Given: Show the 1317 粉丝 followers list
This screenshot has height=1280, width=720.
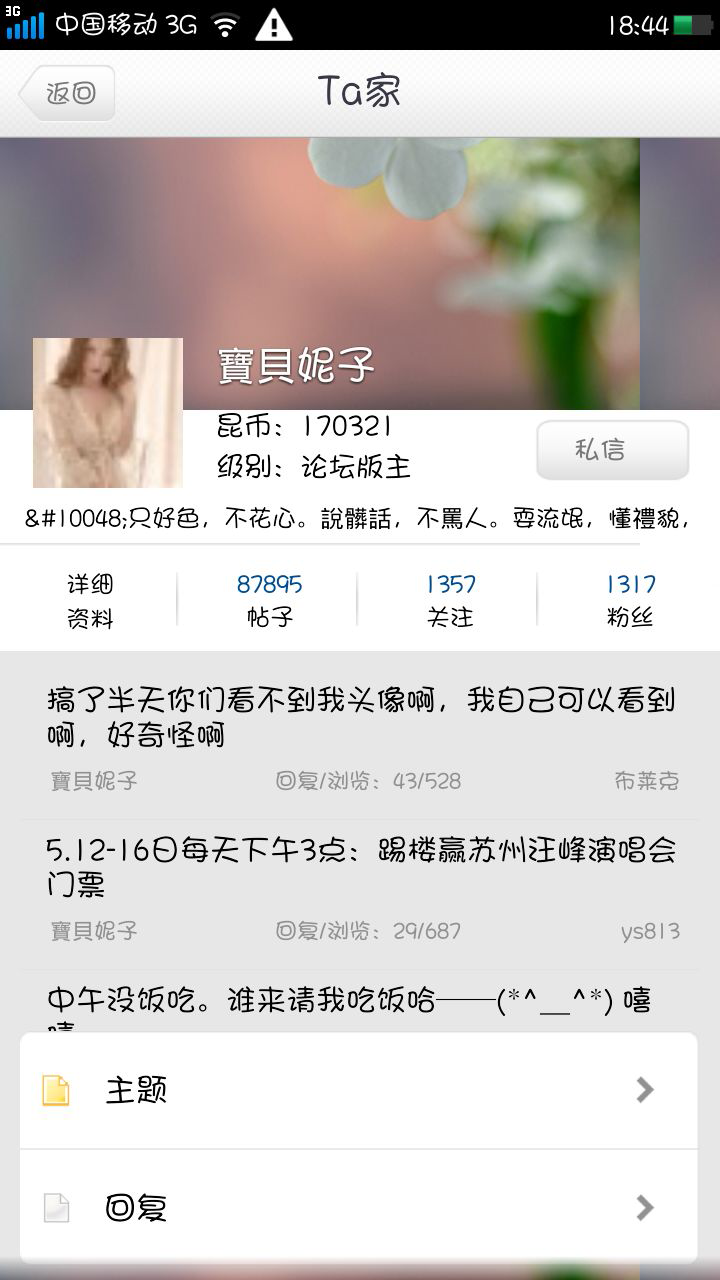Looking at the screenshot, I should pos(630,601).
